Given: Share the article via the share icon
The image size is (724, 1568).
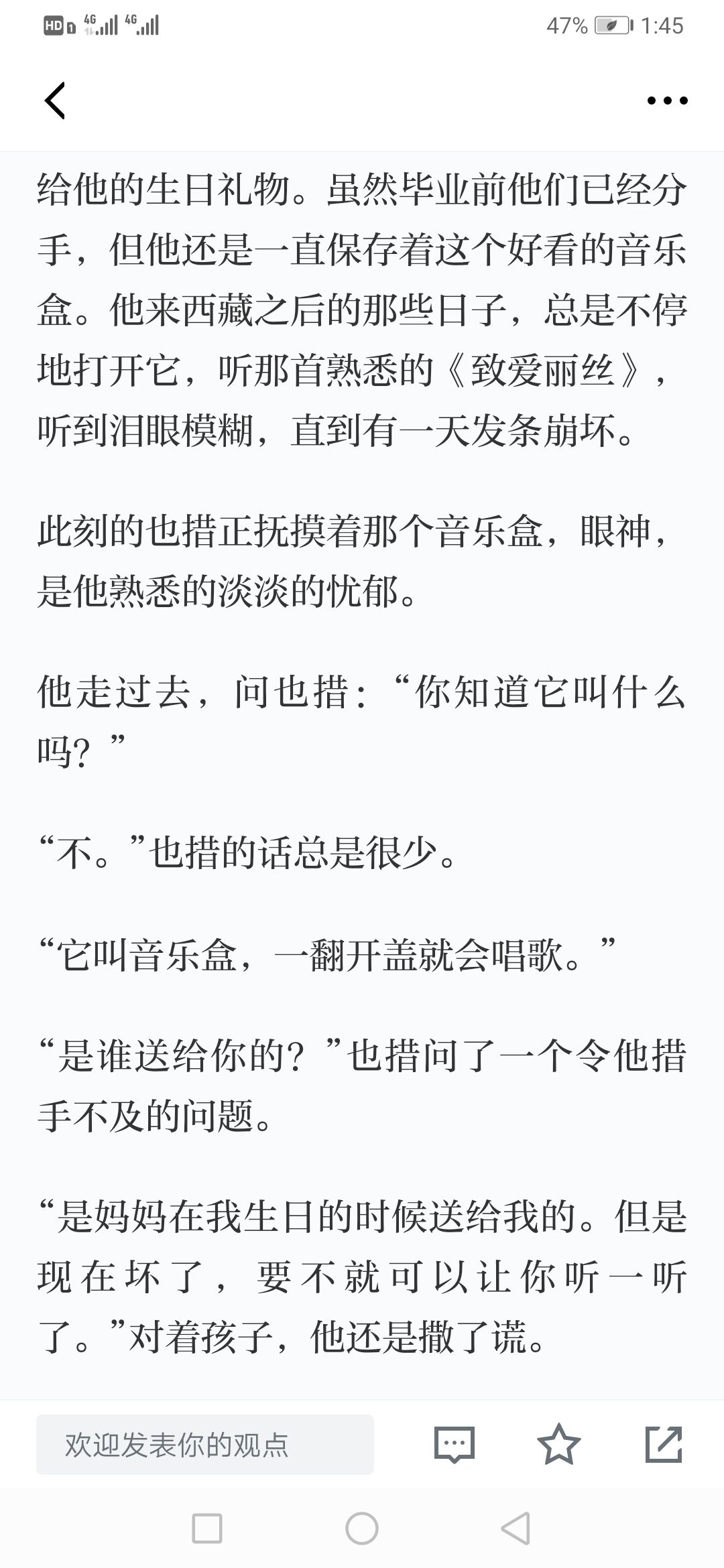Looking at the screenshot, I should point(664,1444).
